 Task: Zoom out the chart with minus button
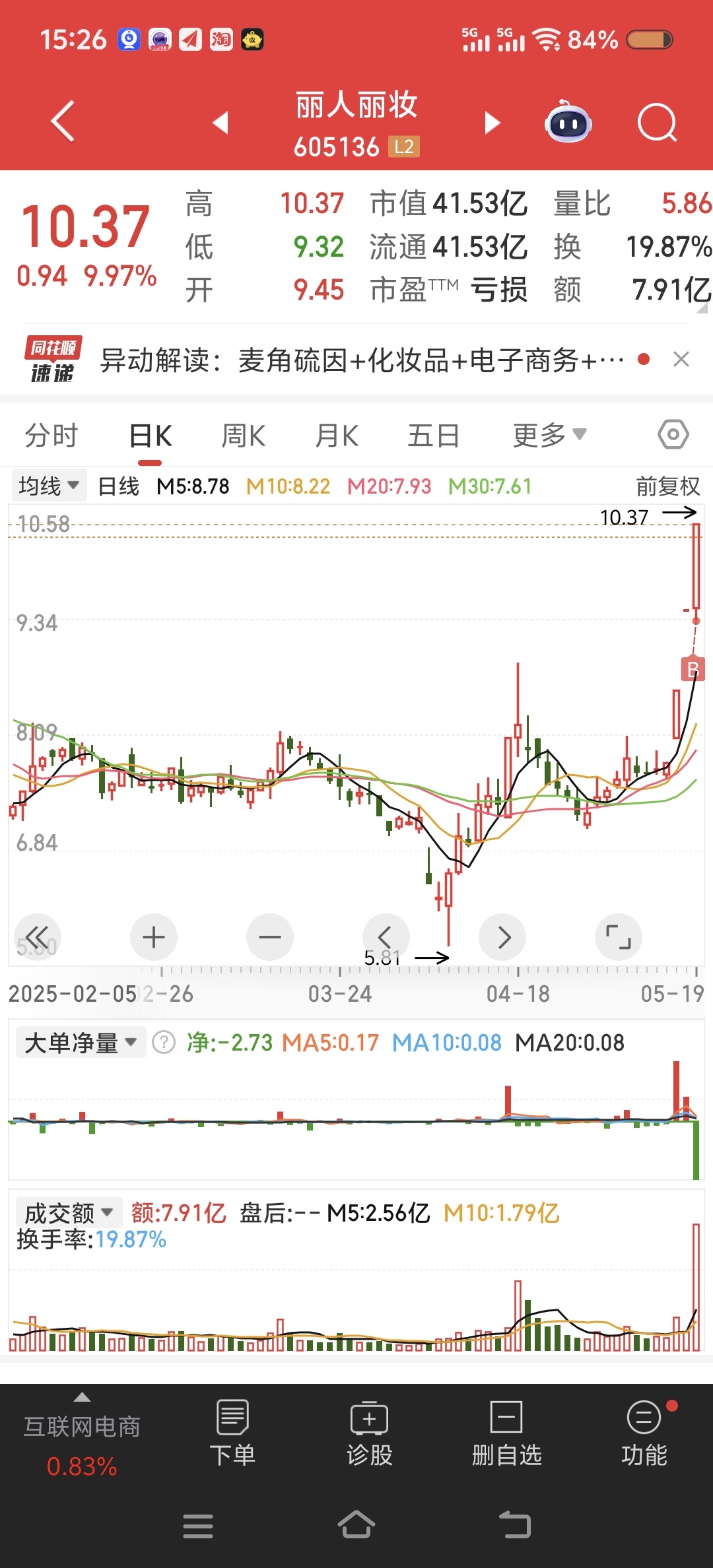(269, 937)
